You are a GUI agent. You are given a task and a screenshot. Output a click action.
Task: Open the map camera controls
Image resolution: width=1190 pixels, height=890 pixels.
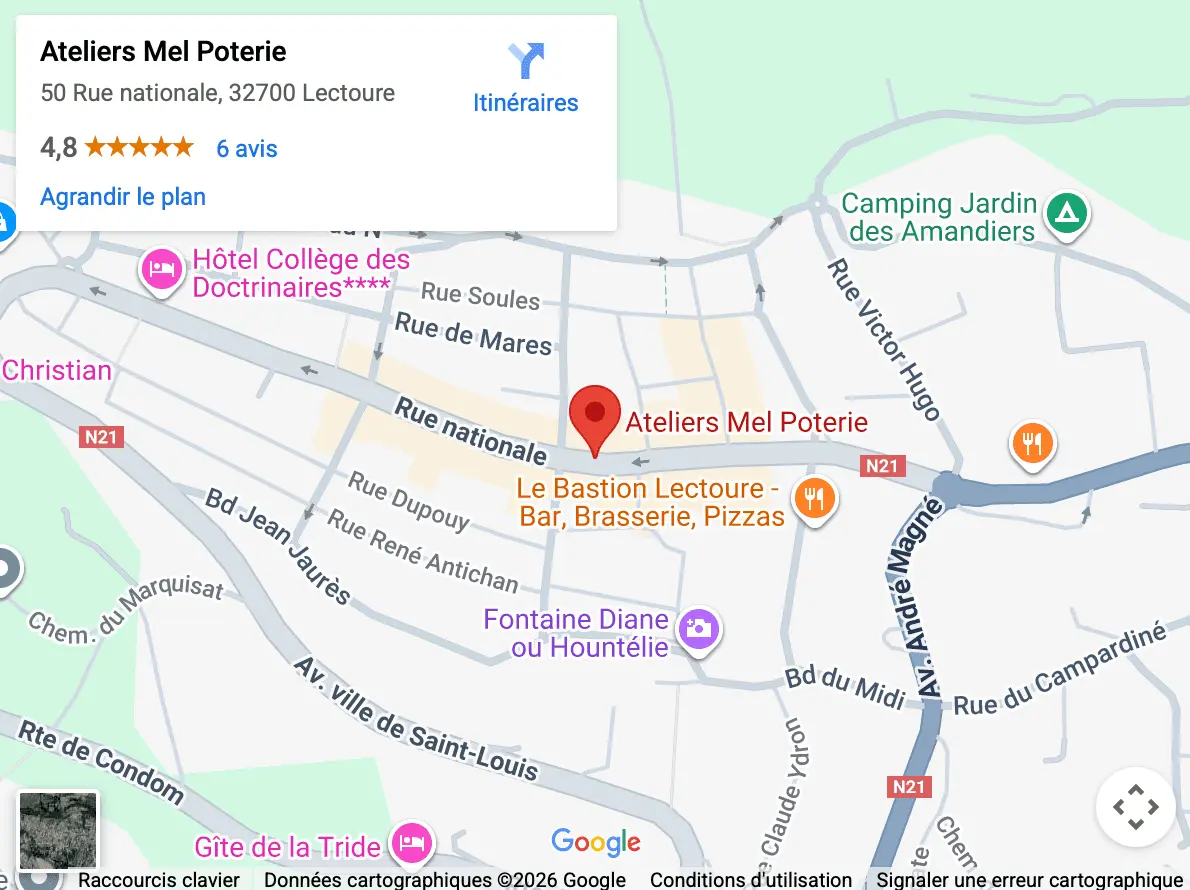[x=1135, y=807]
